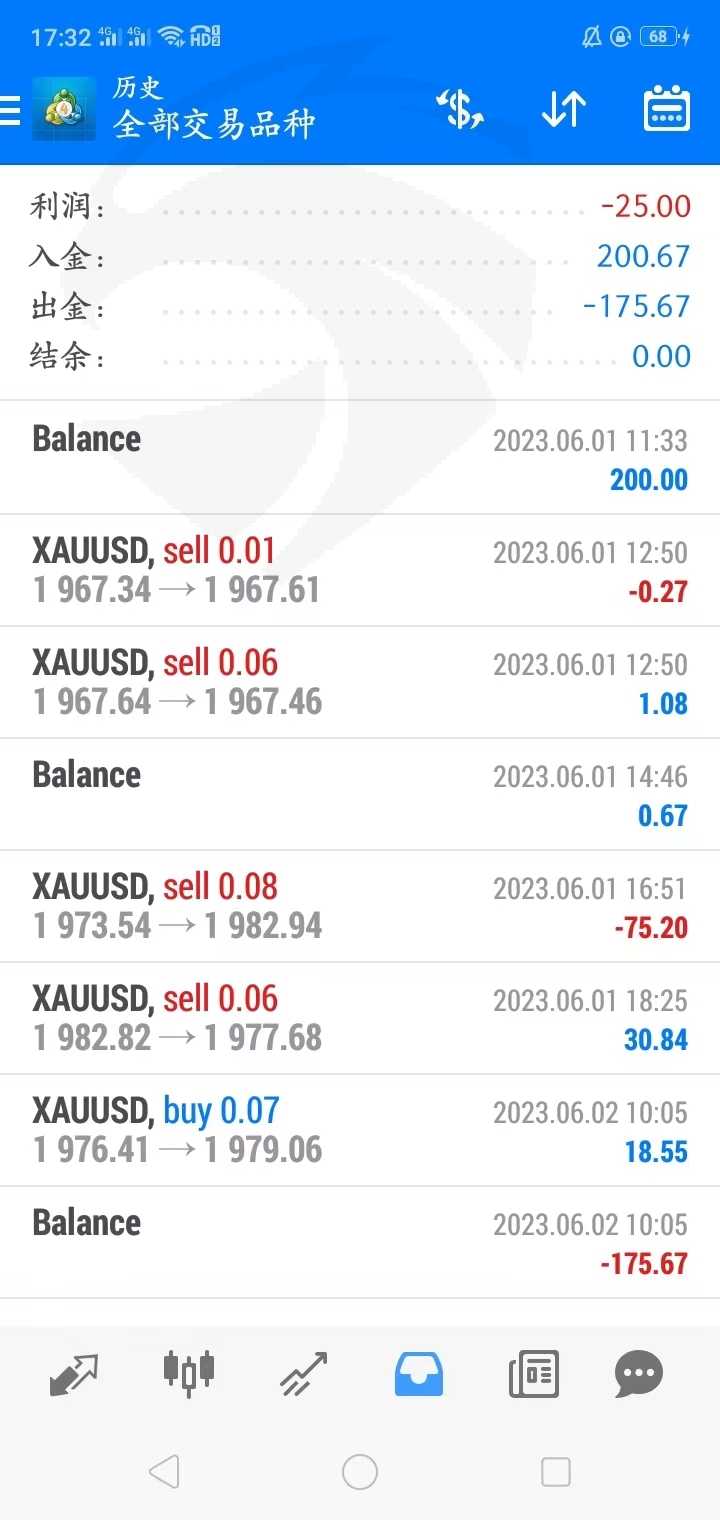Go to the system home screen
The height and width of the screenshot is (1520, 720).
[x=360, y=1471]
